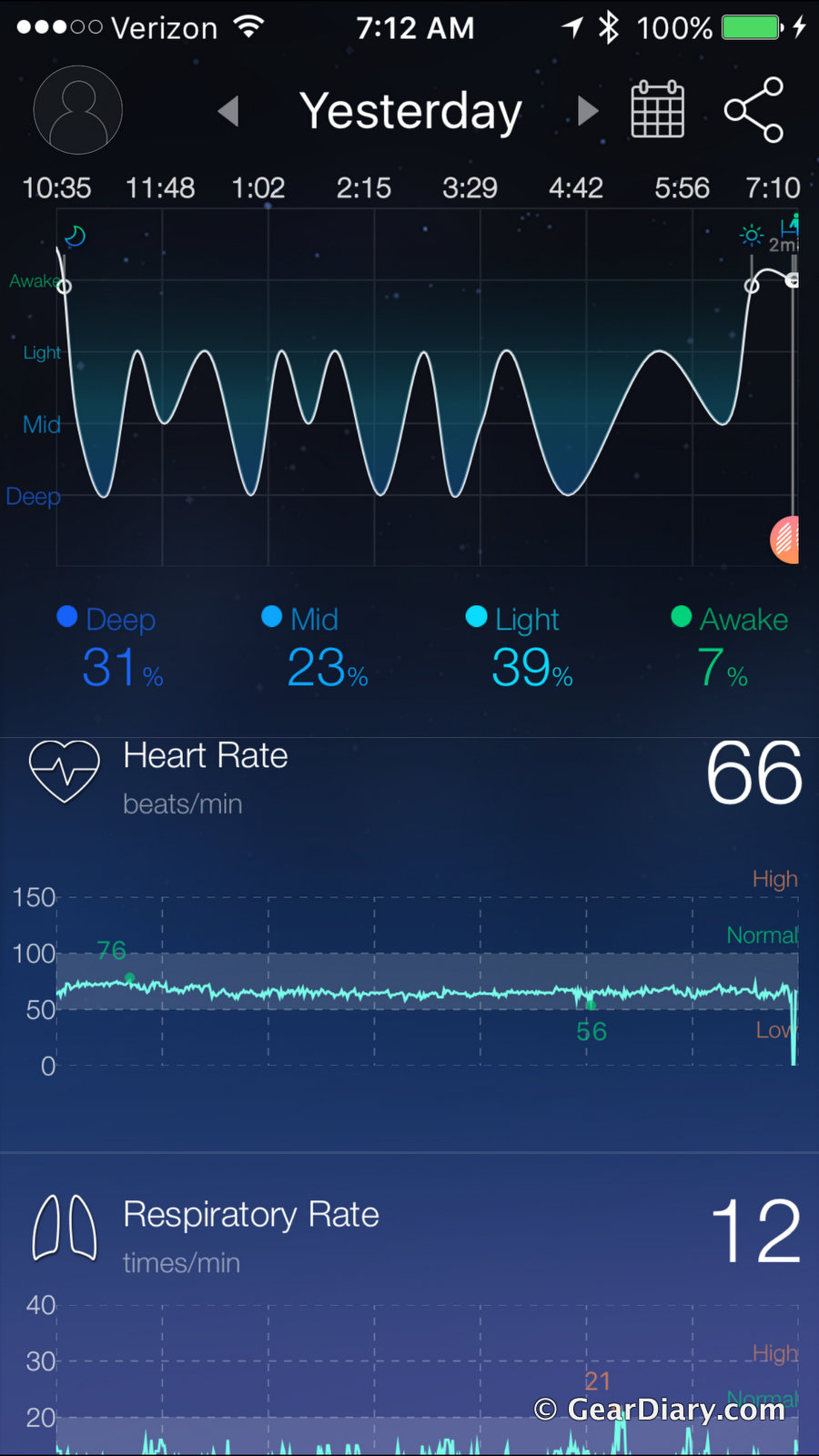Toggle the Light sleep legend dot
This screenshot has height=1456, width=819.
476,617
